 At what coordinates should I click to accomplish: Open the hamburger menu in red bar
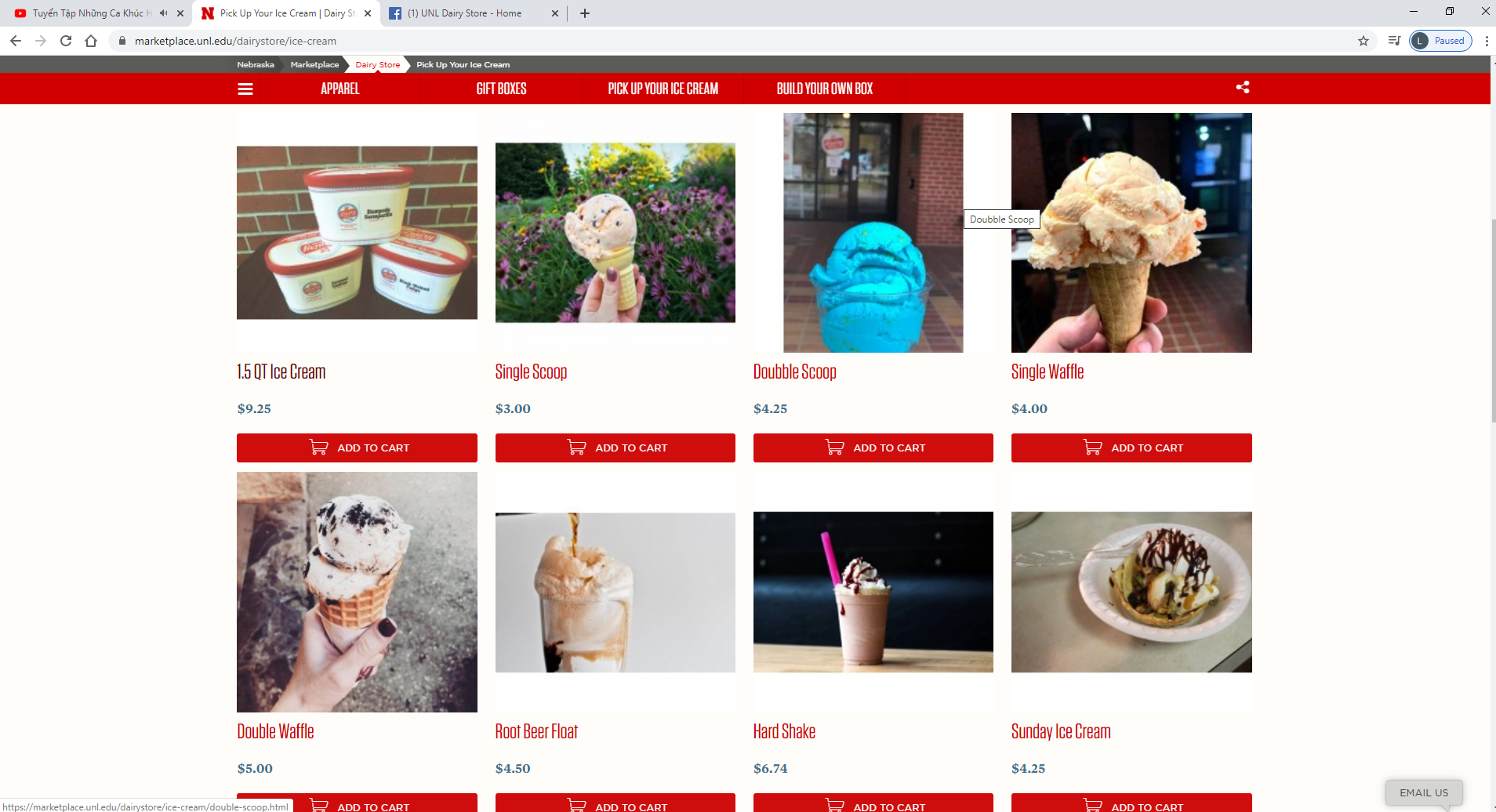click(245, 89)
